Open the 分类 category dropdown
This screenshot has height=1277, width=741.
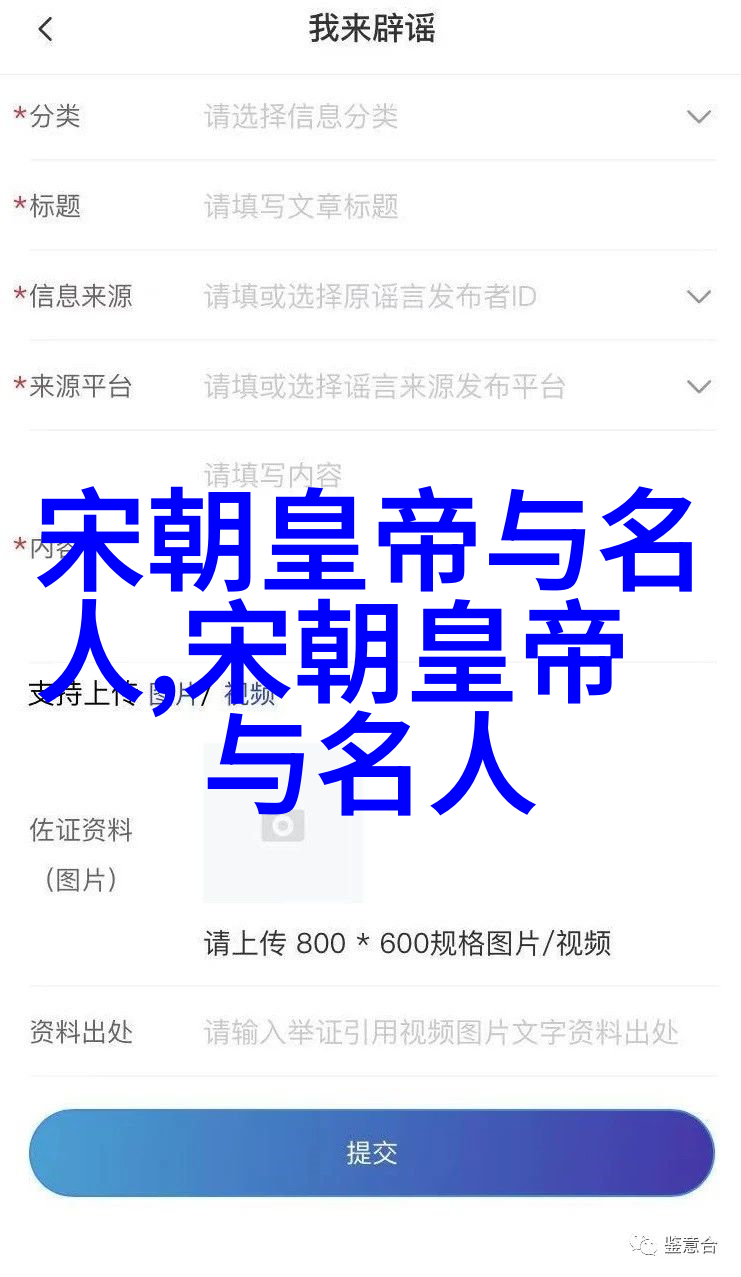pos(698,117)
